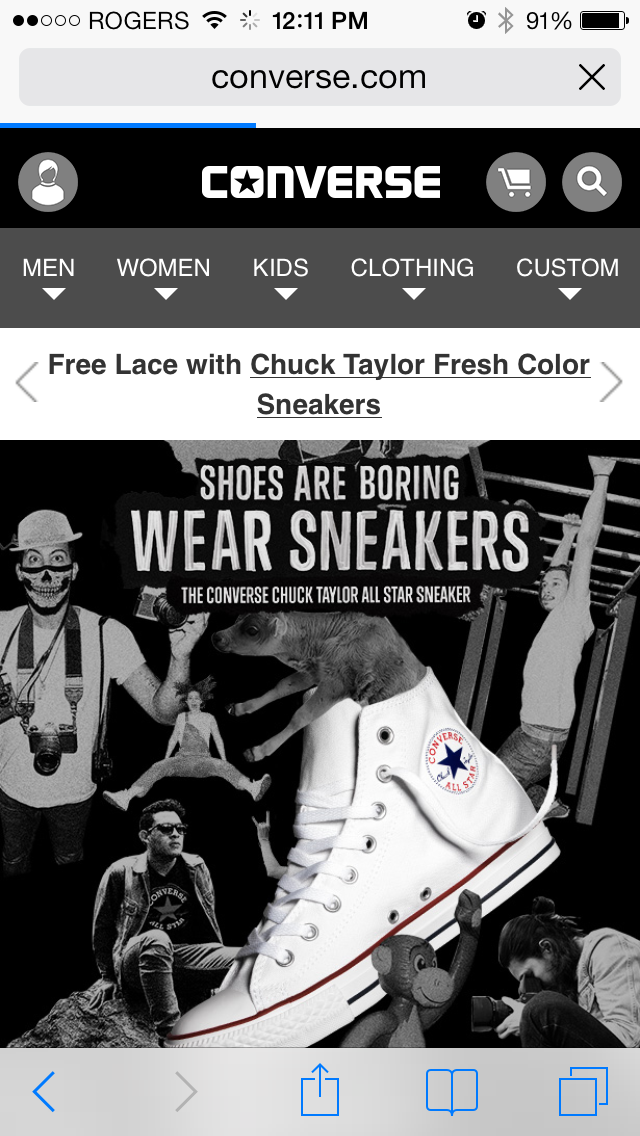The height and width of the screenshot is (1136, 640).
Task: Open the shopping cart
Action: (x=515, y=182)
